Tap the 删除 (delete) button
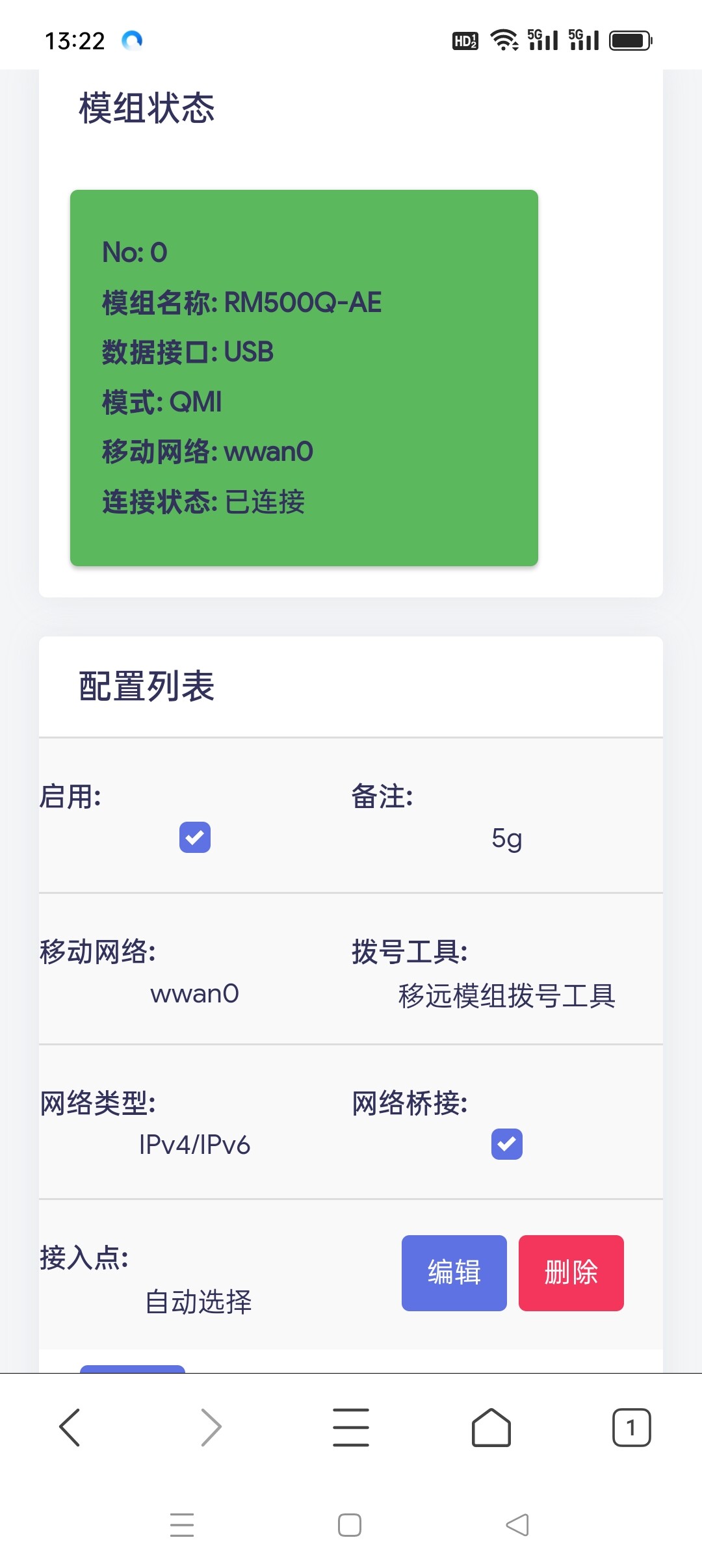702x1568 pixels. (571, 1272)
